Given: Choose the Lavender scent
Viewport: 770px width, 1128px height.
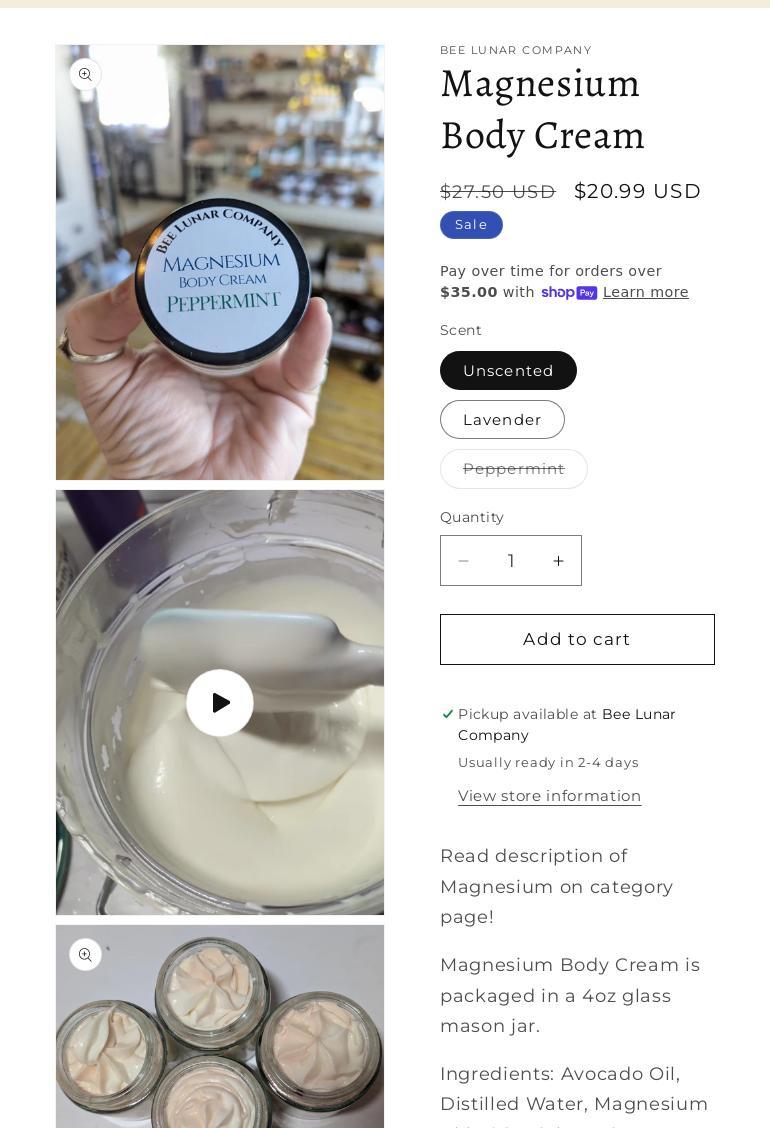Looking at the screenshot, I should [502, 419].
